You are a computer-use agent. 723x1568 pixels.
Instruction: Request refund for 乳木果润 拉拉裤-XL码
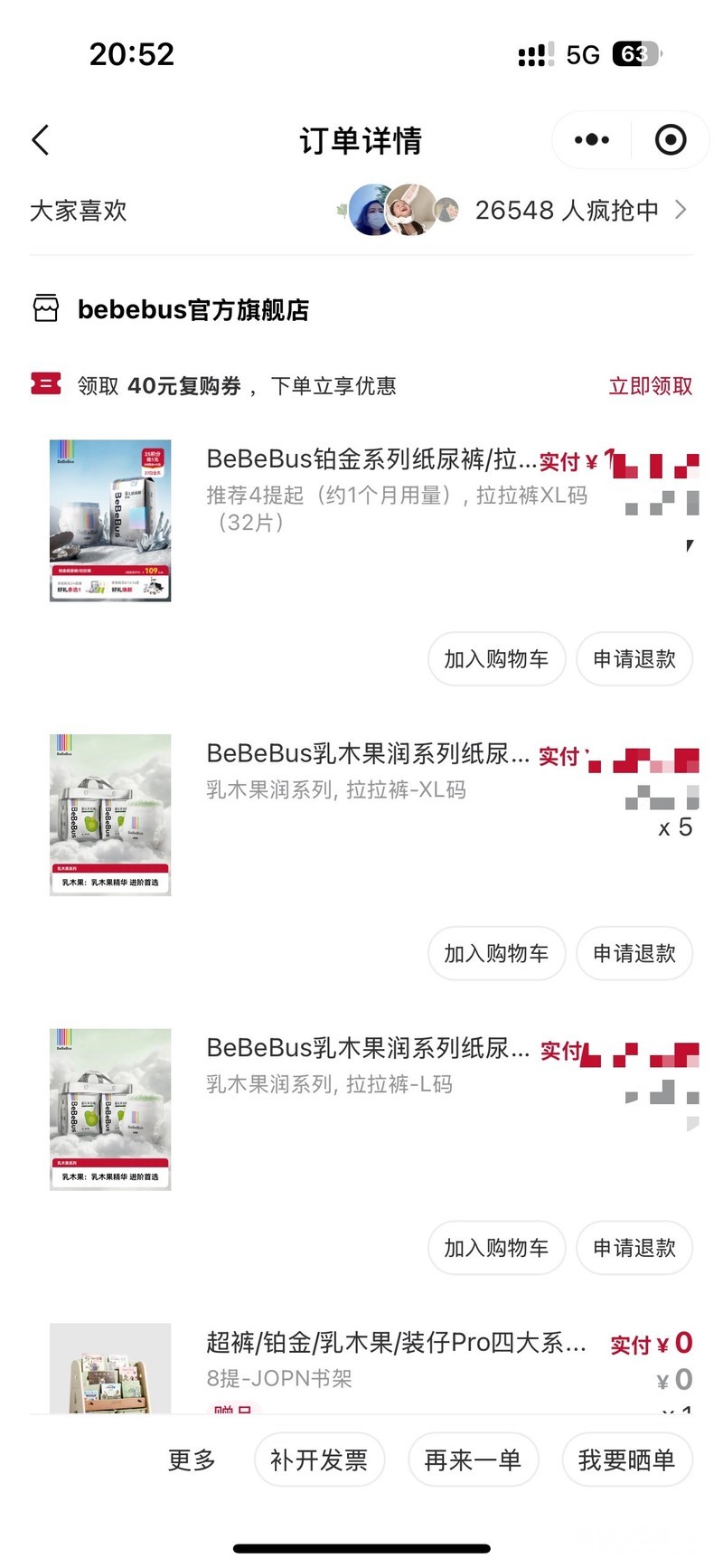634,954
